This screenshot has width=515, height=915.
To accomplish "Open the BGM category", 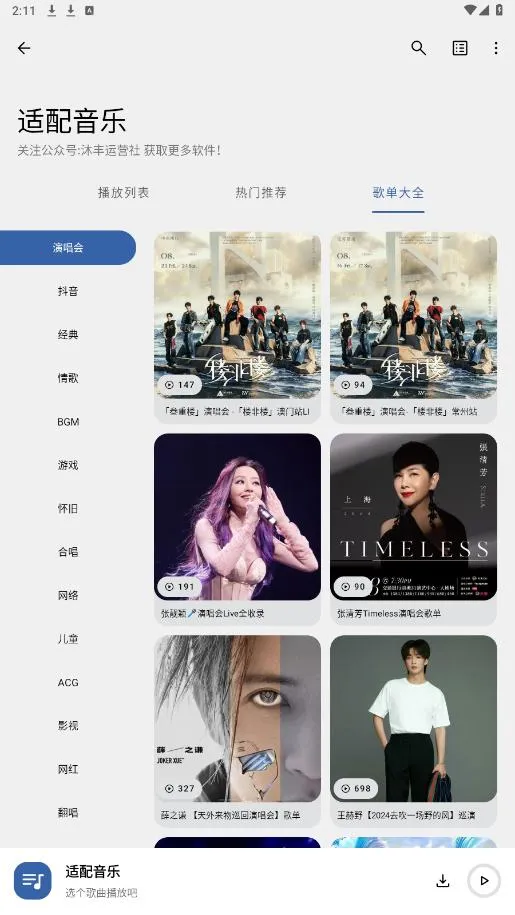I will point(68,422).
